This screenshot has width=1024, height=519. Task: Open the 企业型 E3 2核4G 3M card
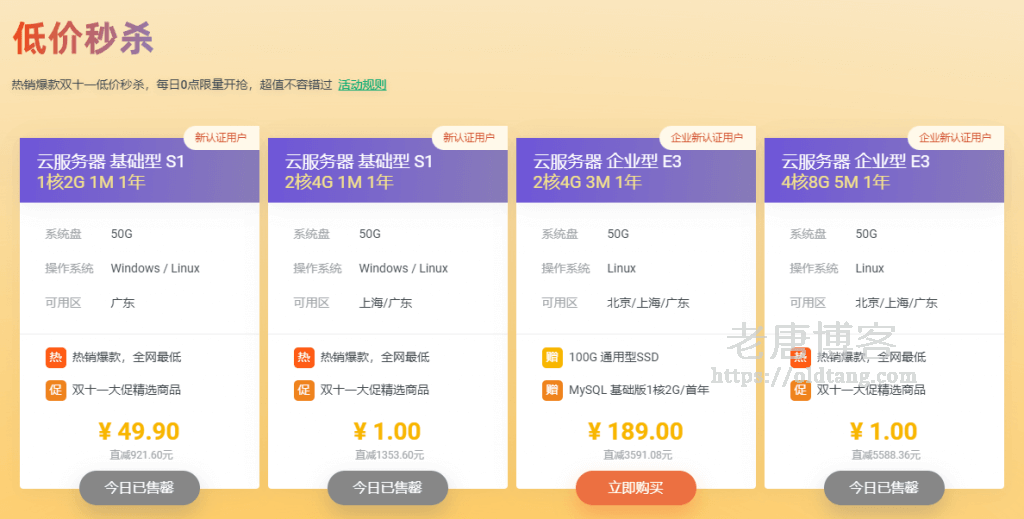click(635, 171)
